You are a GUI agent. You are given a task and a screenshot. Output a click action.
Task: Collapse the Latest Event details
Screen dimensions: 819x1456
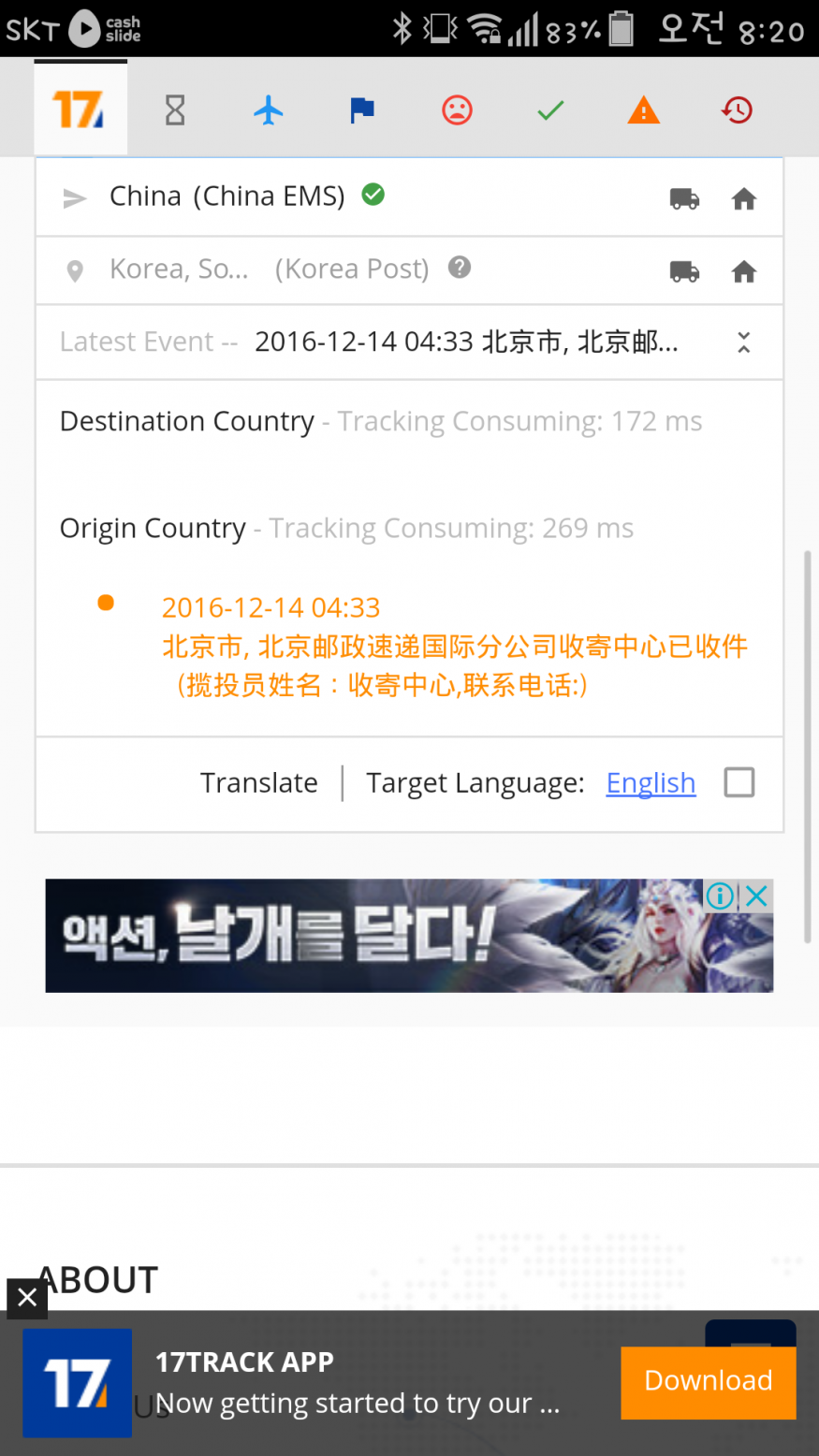(x=744, y=342)
